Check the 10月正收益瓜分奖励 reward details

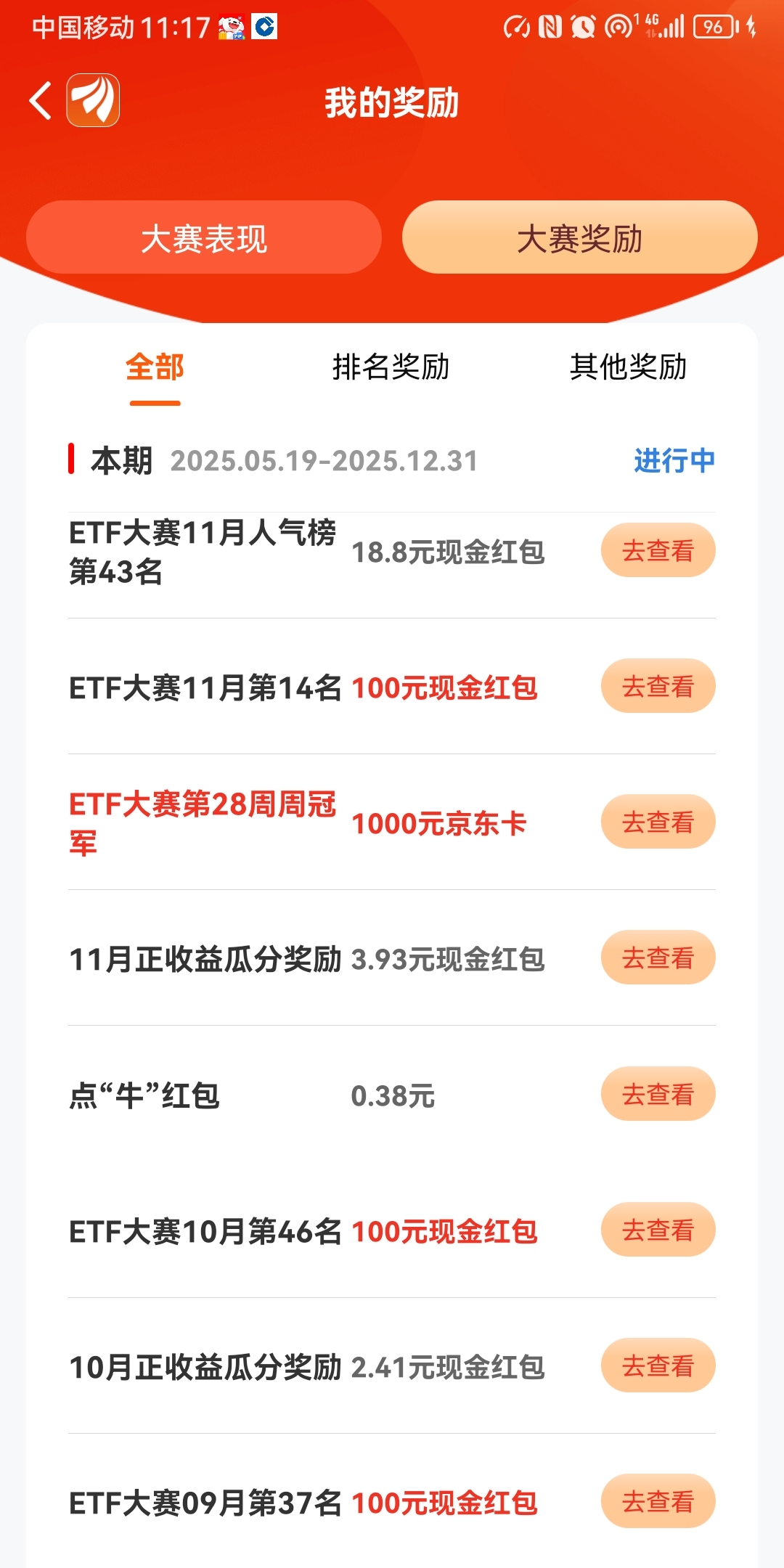click(x=658, y=1365)
